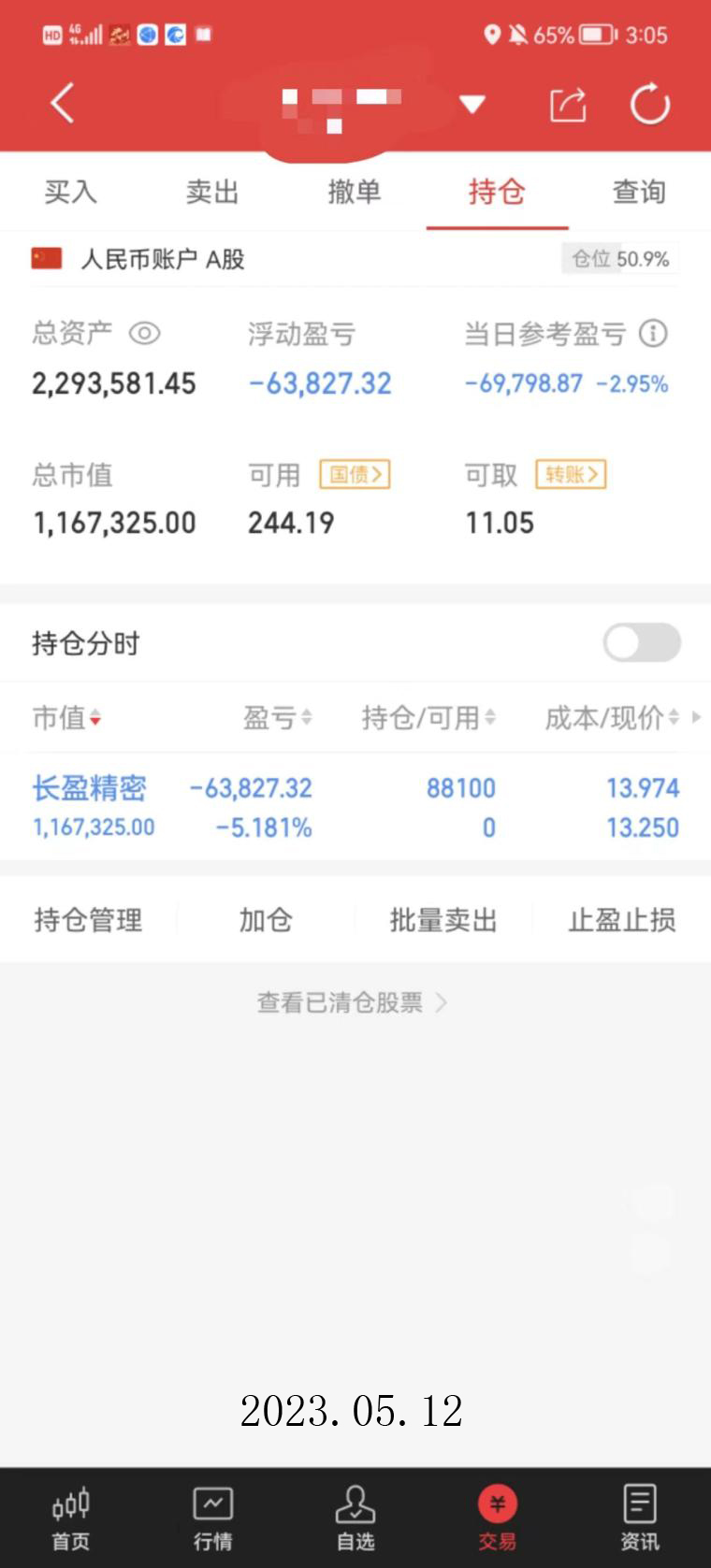The width and height of the screenshot is (711, 1568).
Task: Tap the 转账 button
Action: (x=571, y=475)
